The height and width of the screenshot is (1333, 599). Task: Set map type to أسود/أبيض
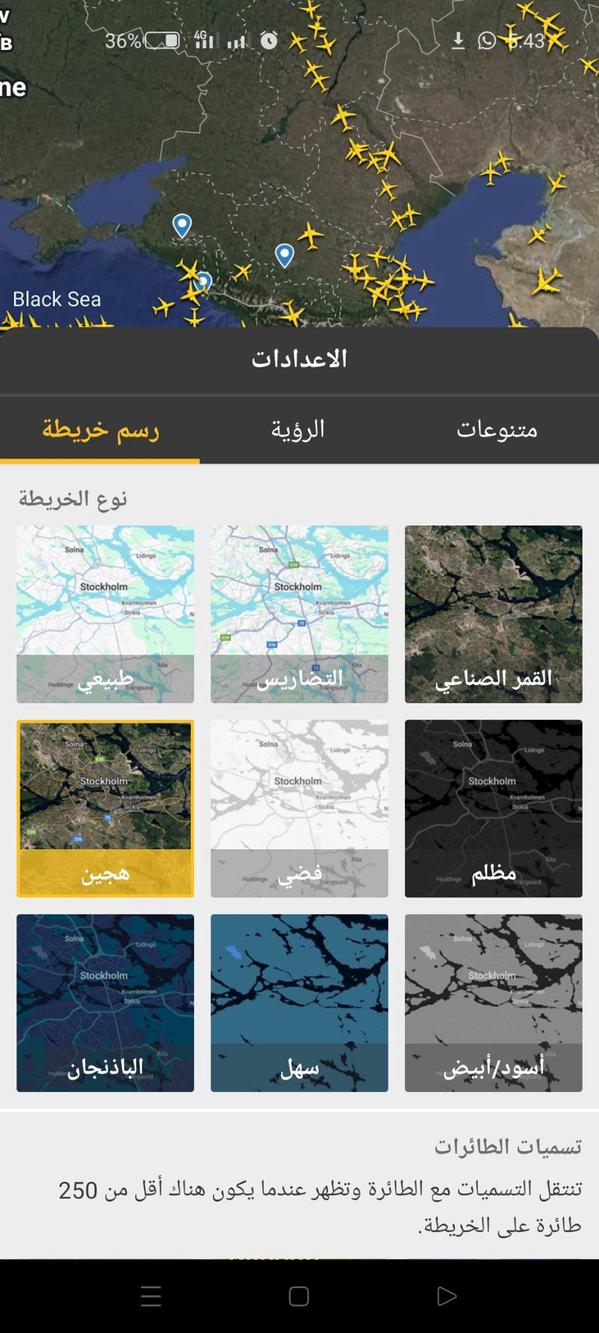(x=493, y=1003)
